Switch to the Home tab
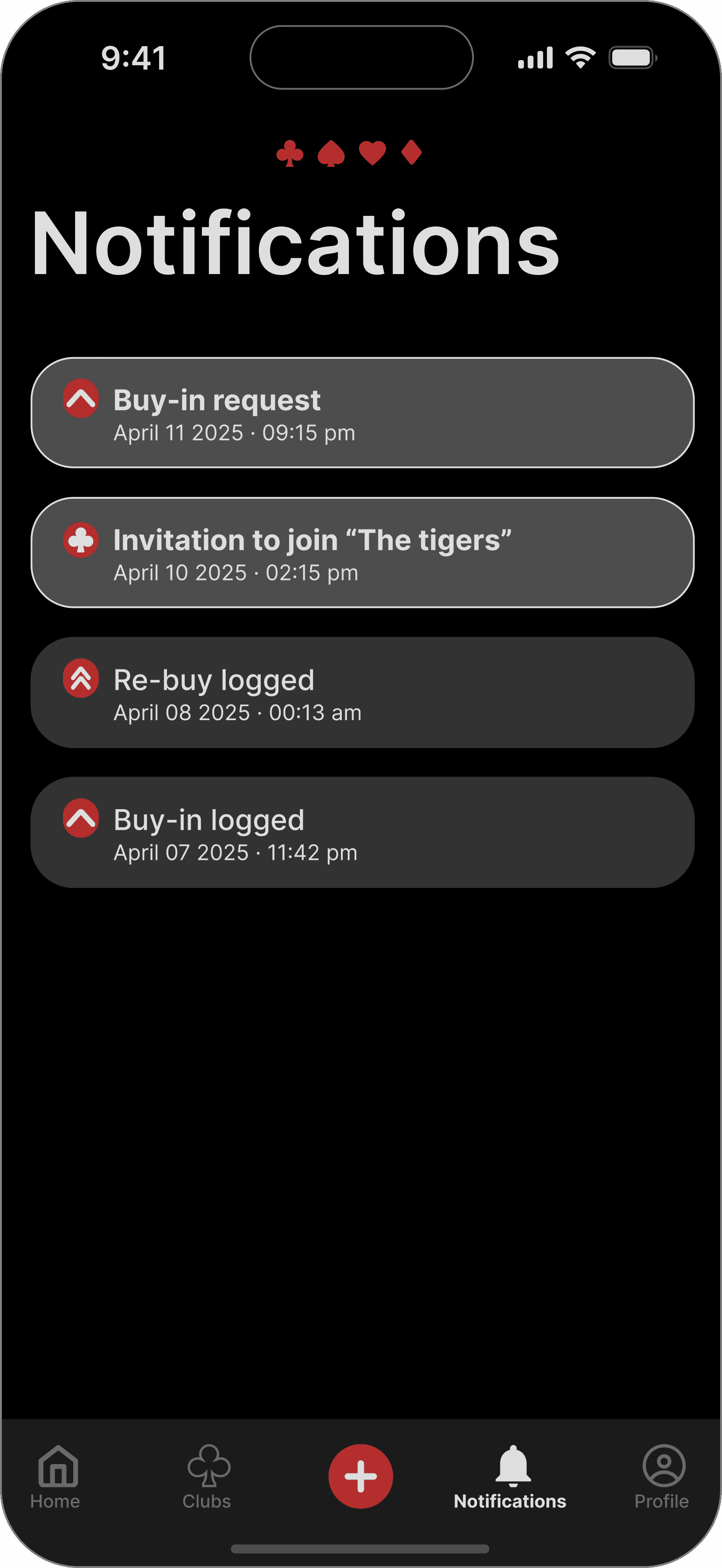 56,1476
